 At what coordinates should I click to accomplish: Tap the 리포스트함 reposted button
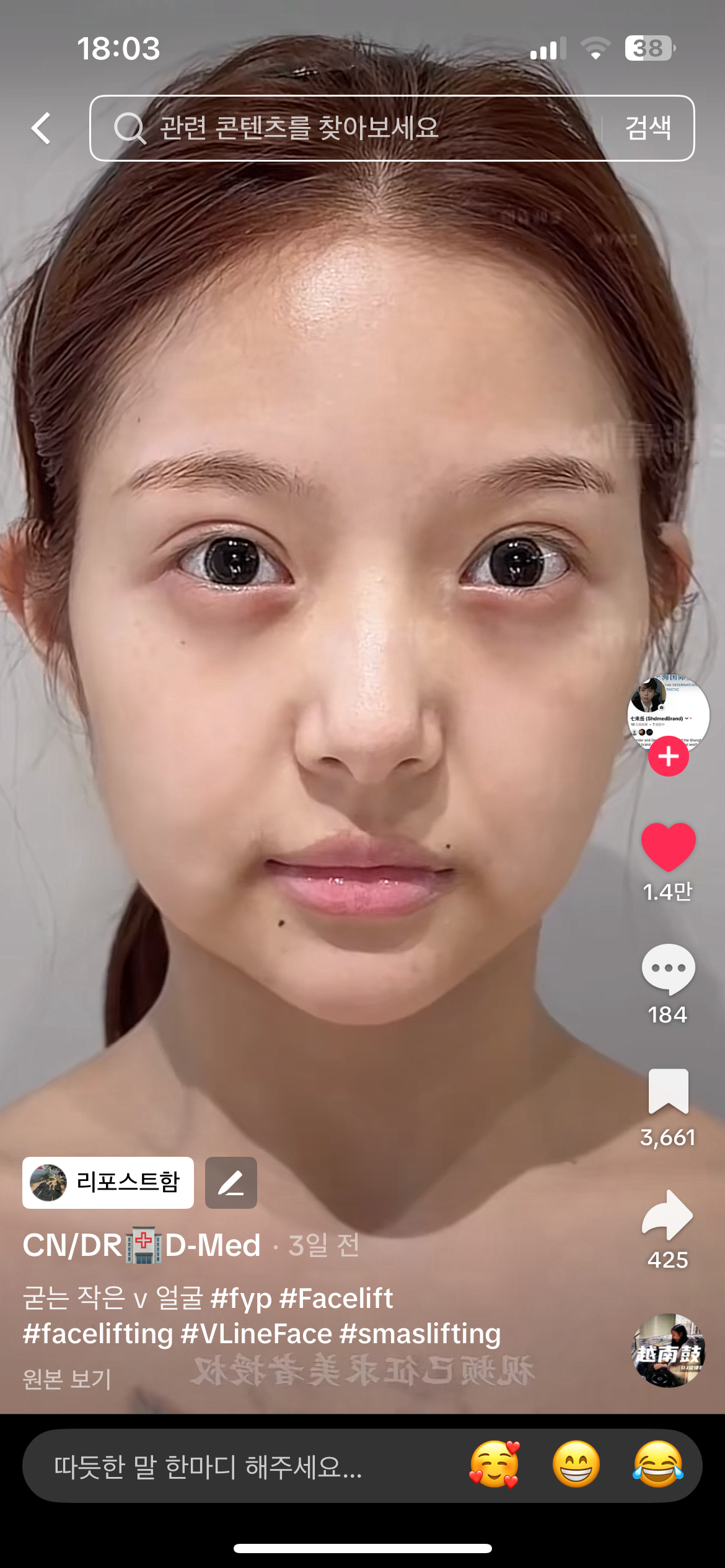coord(108,1182)
